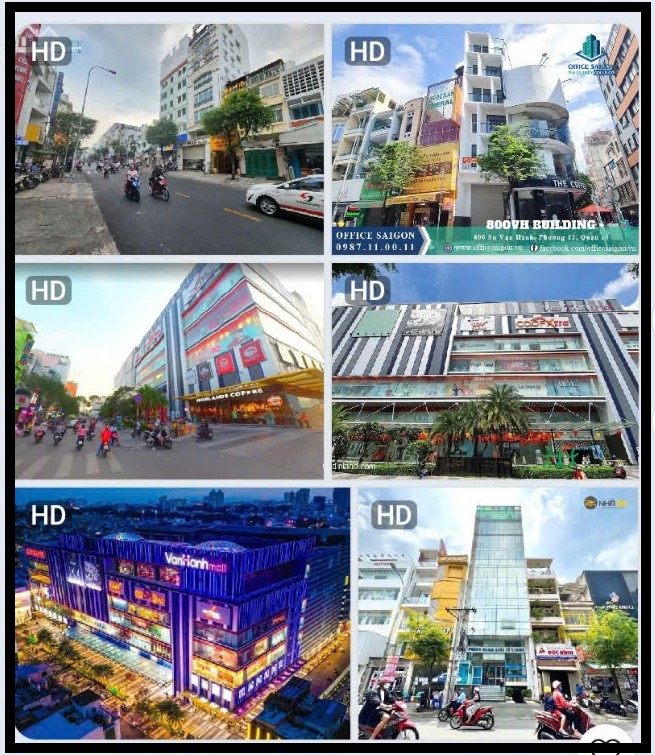The height and width of the screenshot is (755, 655).
Task: Open the striped mall facade with Coopxtra photo
Action: [485, 370]
